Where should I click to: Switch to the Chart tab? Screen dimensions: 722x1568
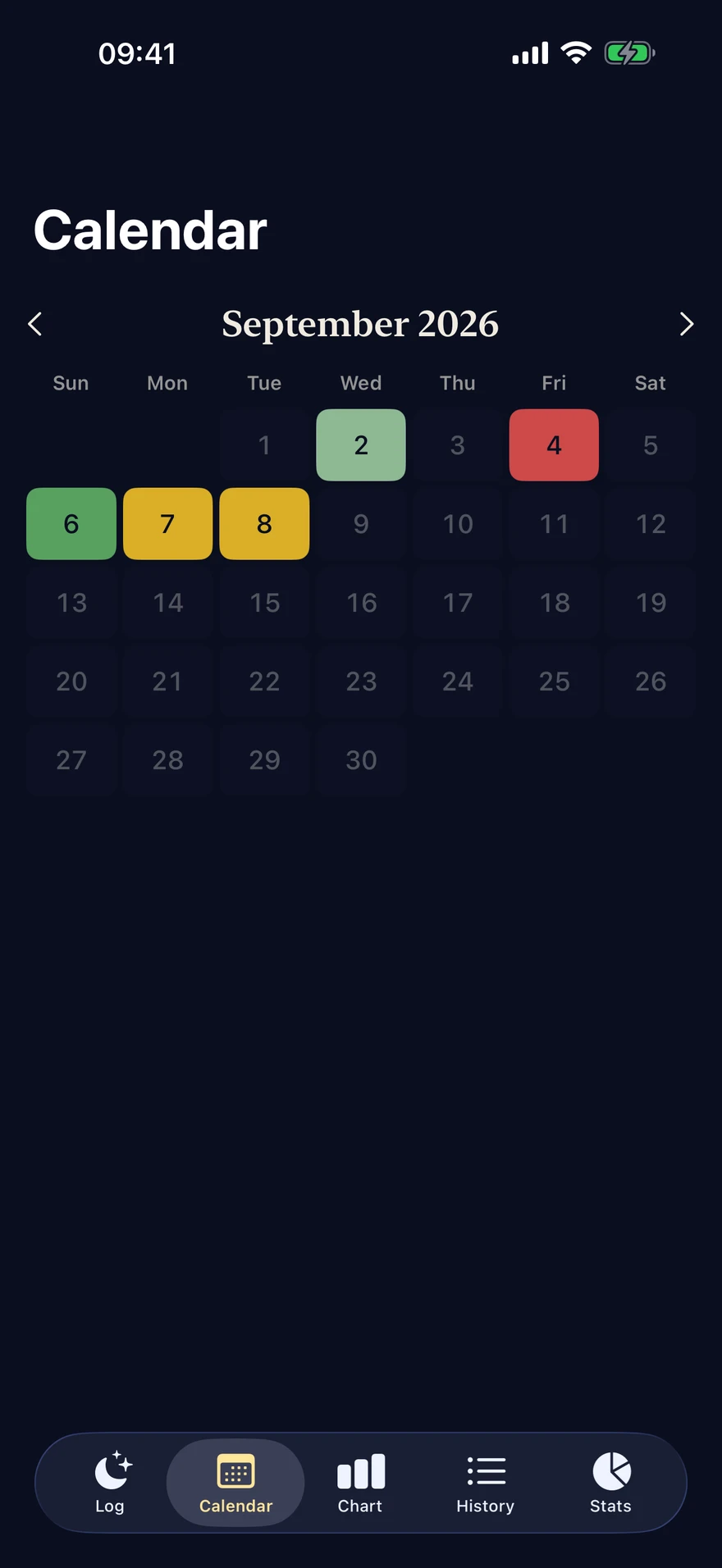pyautogui.click(x=360, y=1483)
